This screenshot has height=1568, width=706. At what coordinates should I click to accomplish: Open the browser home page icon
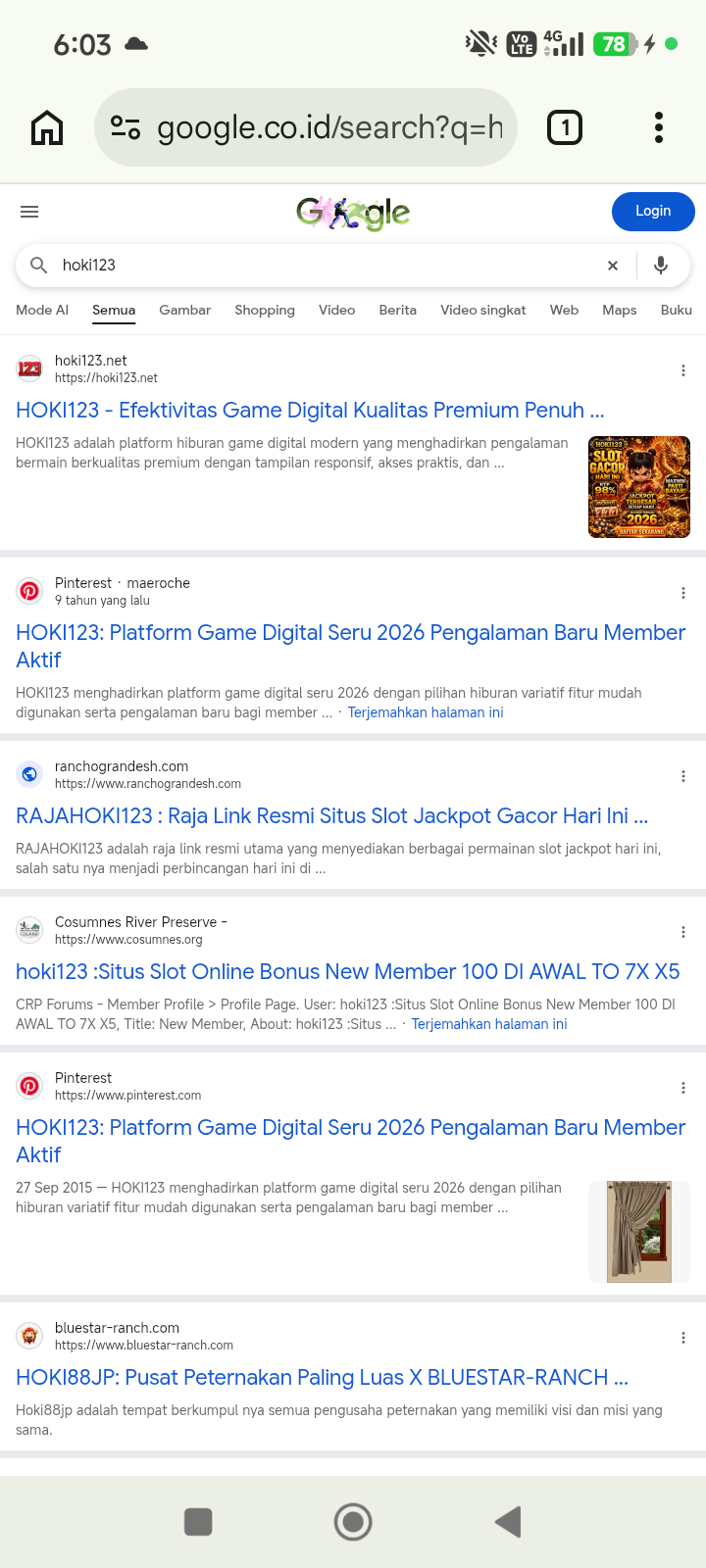47,127
